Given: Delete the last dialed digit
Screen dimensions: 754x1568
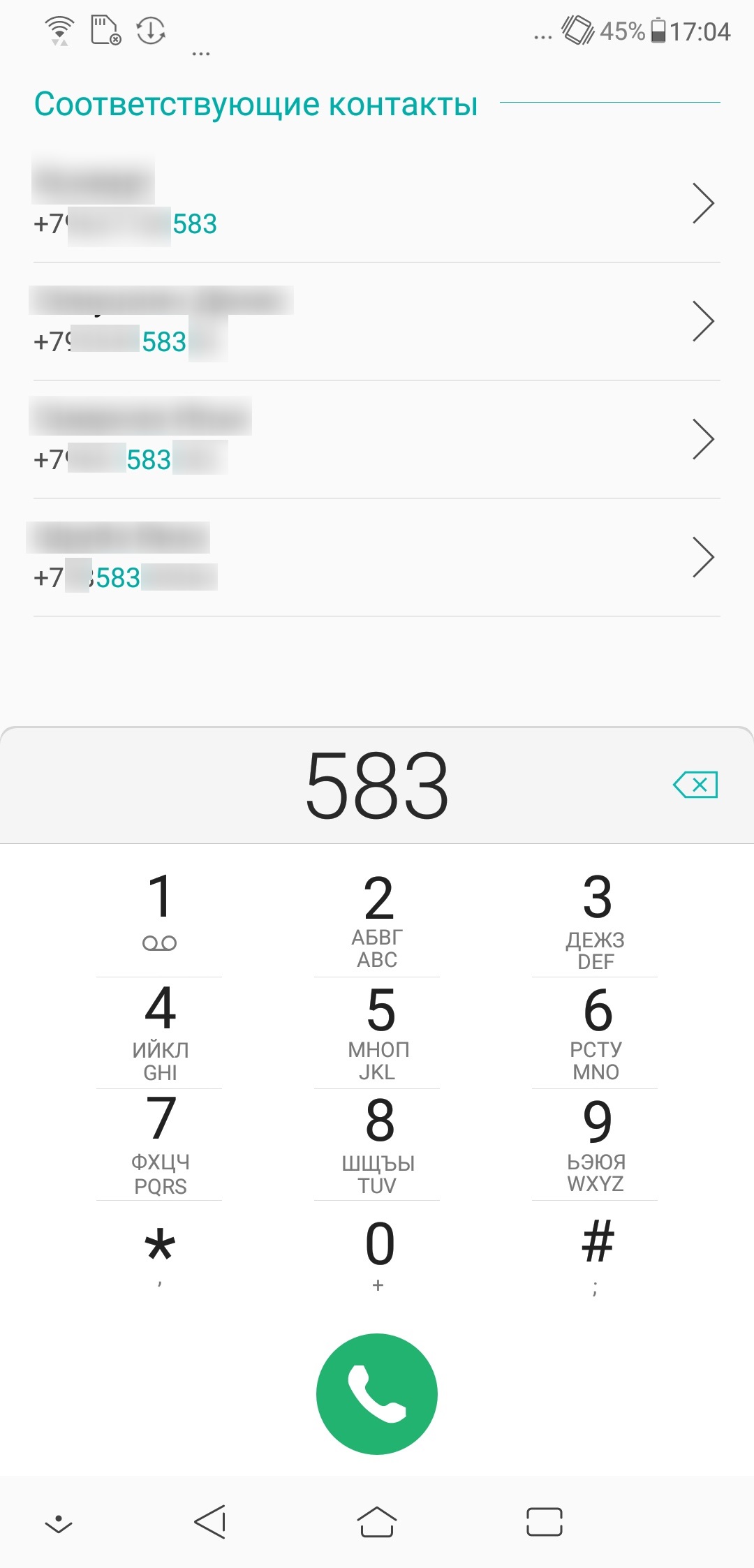Looking at the screenshot, I should (x=695, y=785).
